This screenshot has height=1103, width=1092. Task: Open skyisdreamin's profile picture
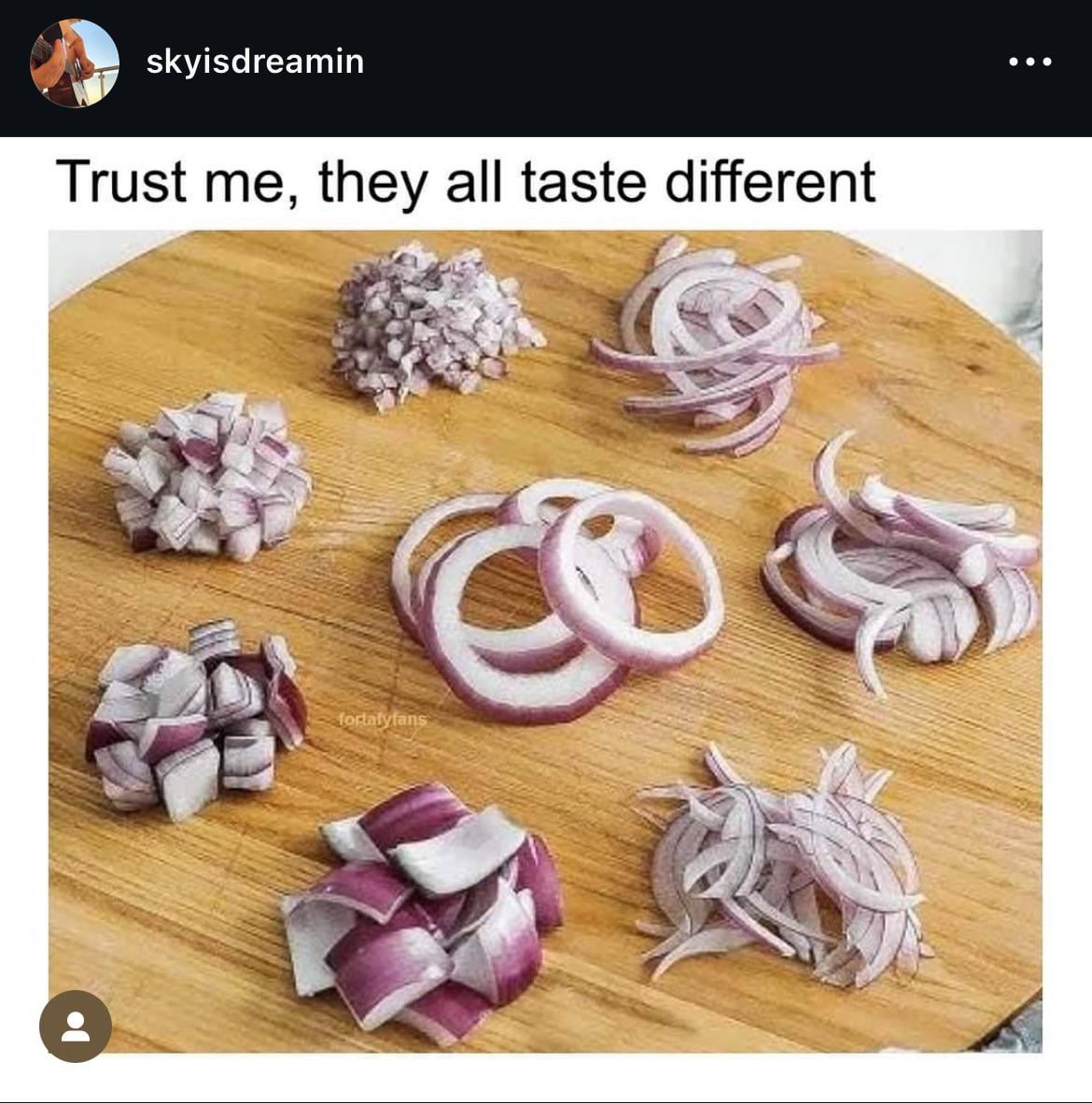point(75,63)
